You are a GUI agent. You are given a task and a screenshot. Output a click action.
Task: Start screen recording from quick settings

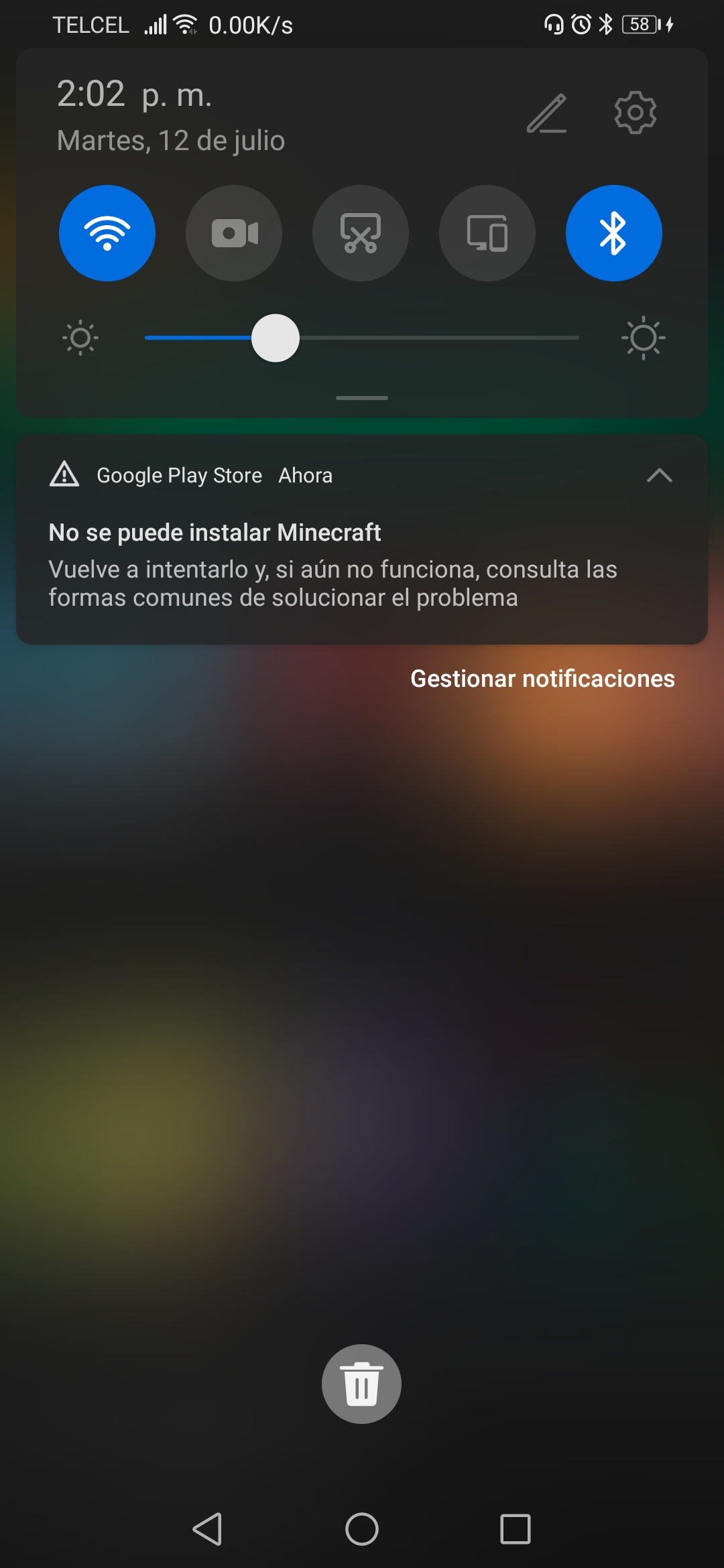[x=234, y=233]
